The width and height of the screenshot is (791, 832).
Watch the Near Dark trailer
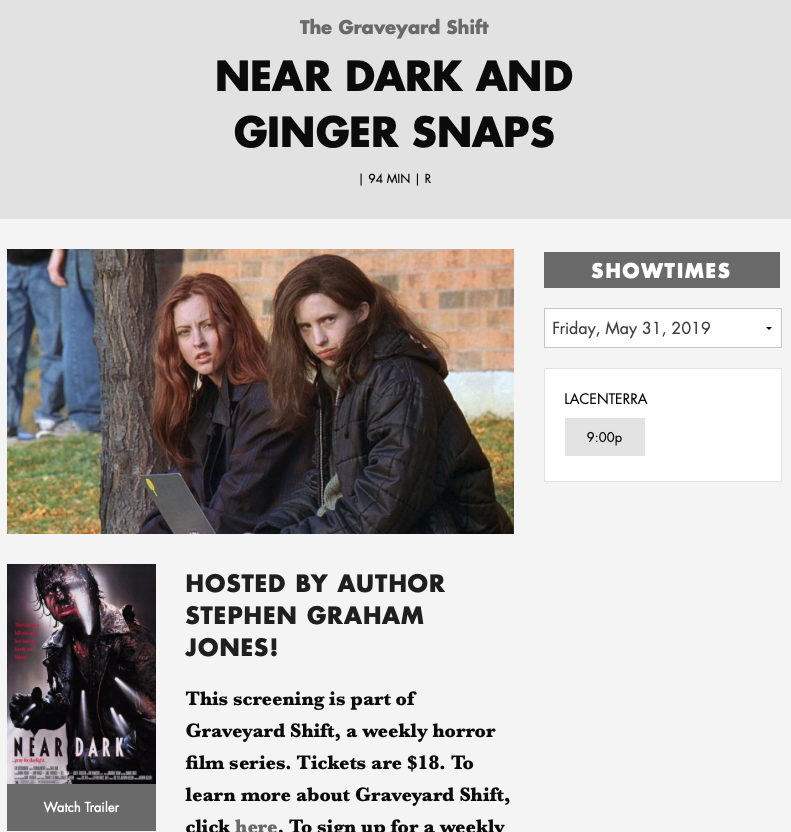[x=81, y=807]
